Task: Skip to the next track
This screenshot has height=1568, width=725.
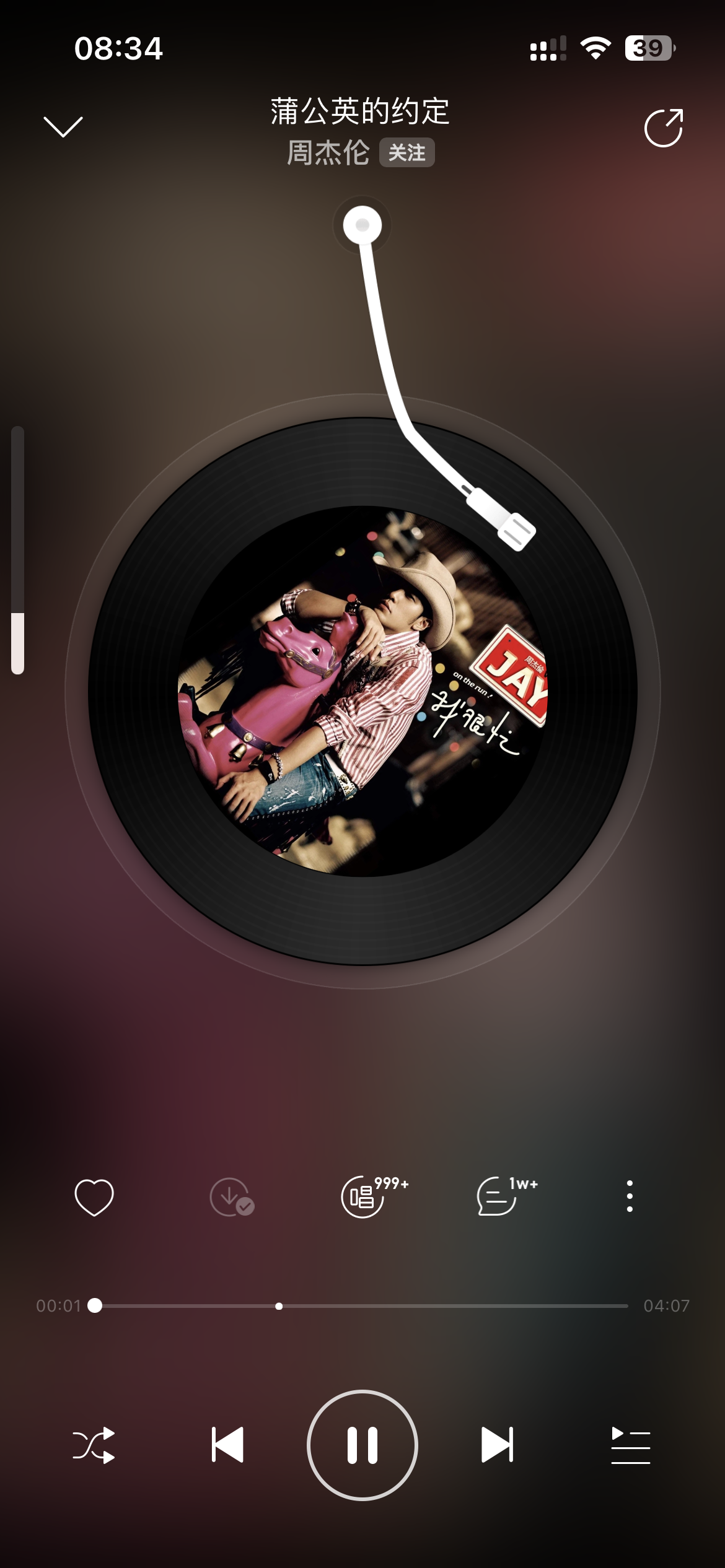Action: coord(497,1445)
